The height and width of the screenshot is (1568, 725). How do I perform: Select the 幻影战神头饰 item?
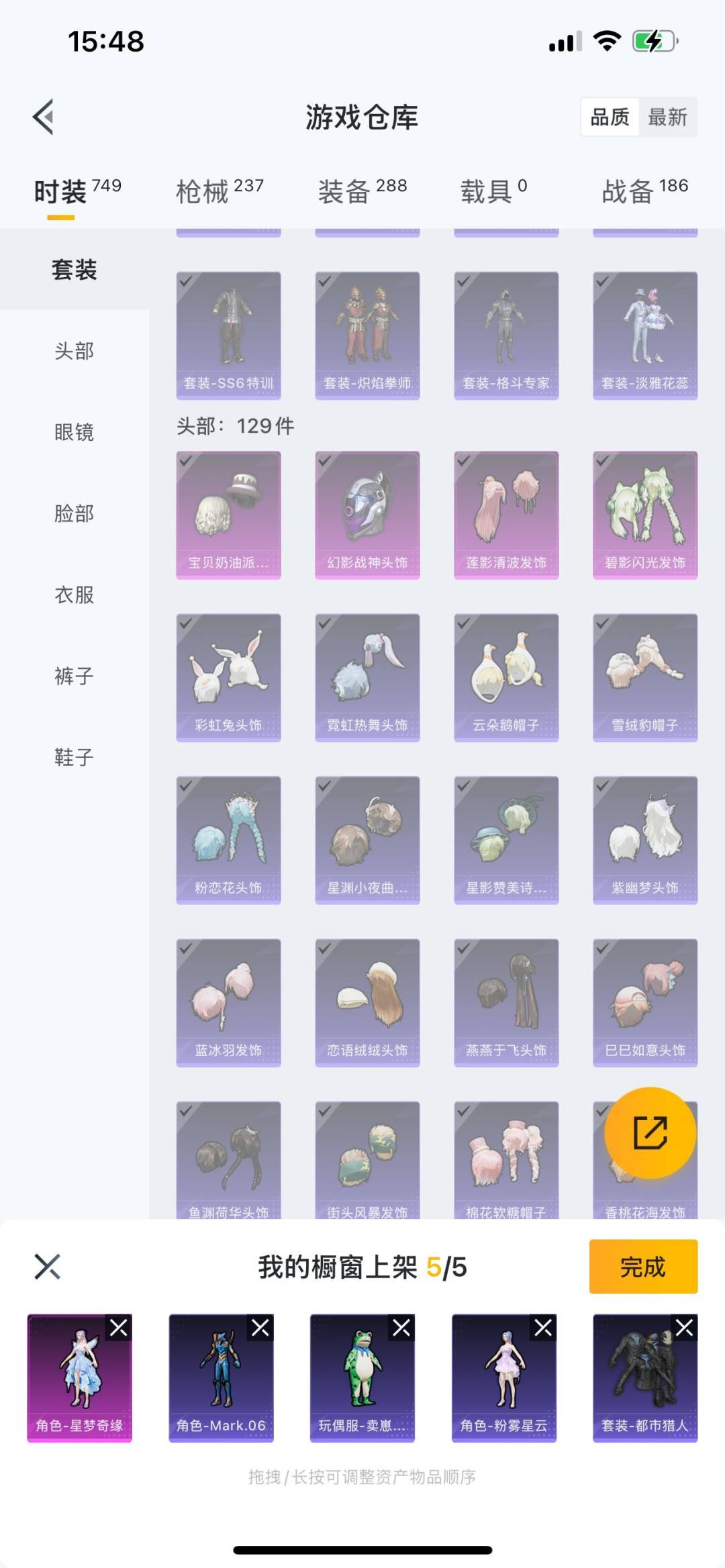pyautogui.click(x=367, y=515)
